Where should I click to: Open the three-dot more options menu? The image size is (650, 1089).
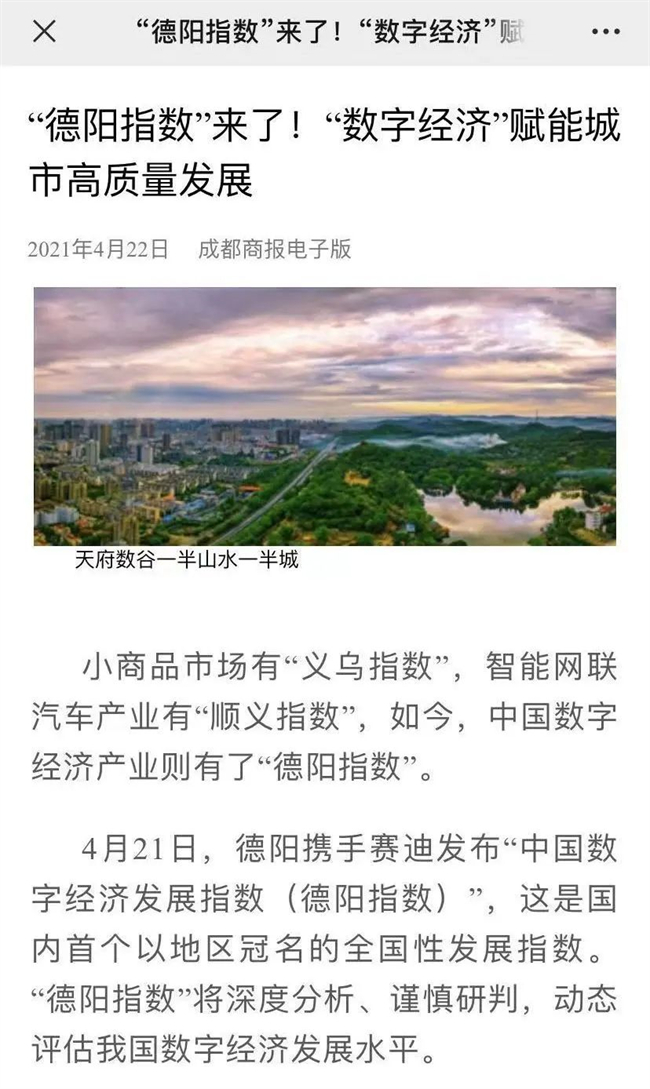[605, 32]
